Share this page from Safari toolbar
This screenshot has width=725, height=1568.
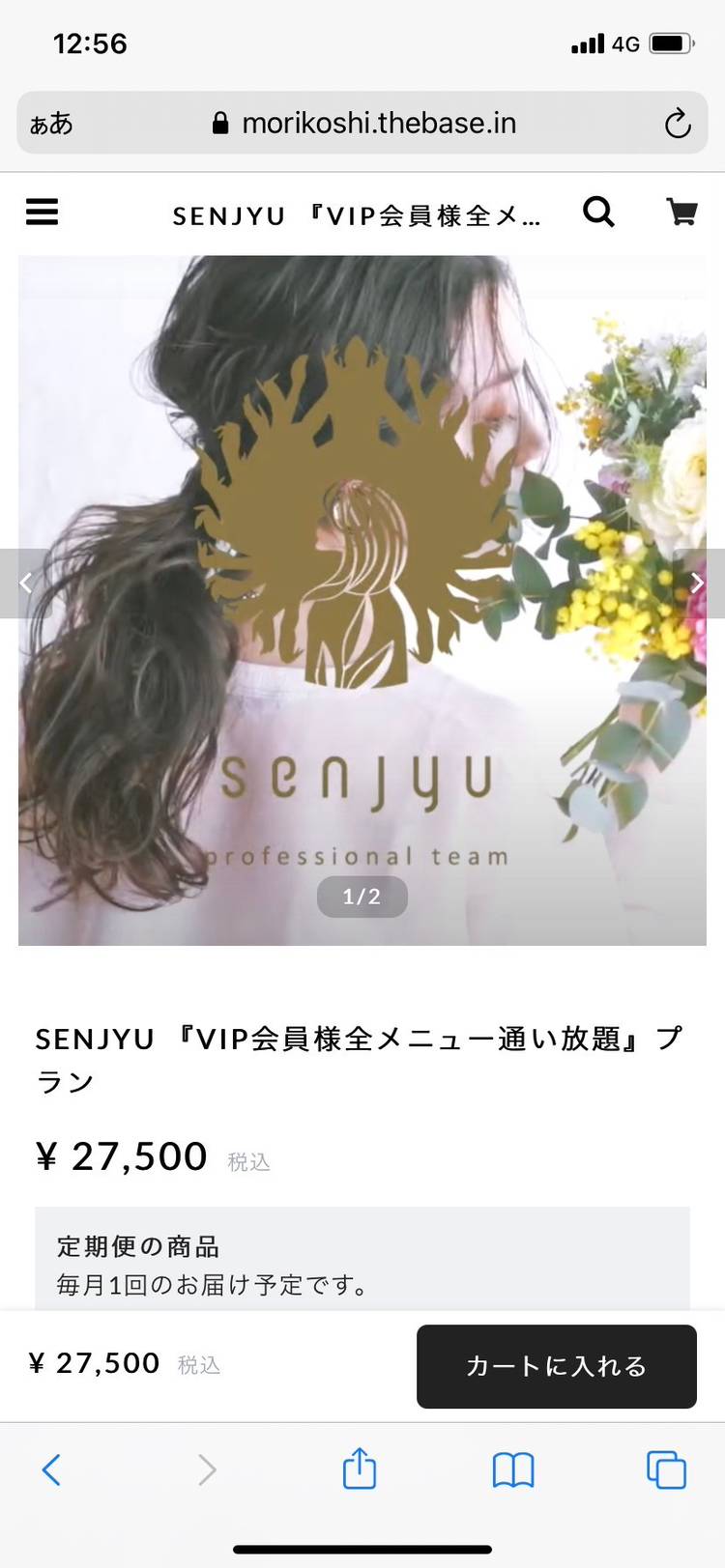tap(360, 1469)
